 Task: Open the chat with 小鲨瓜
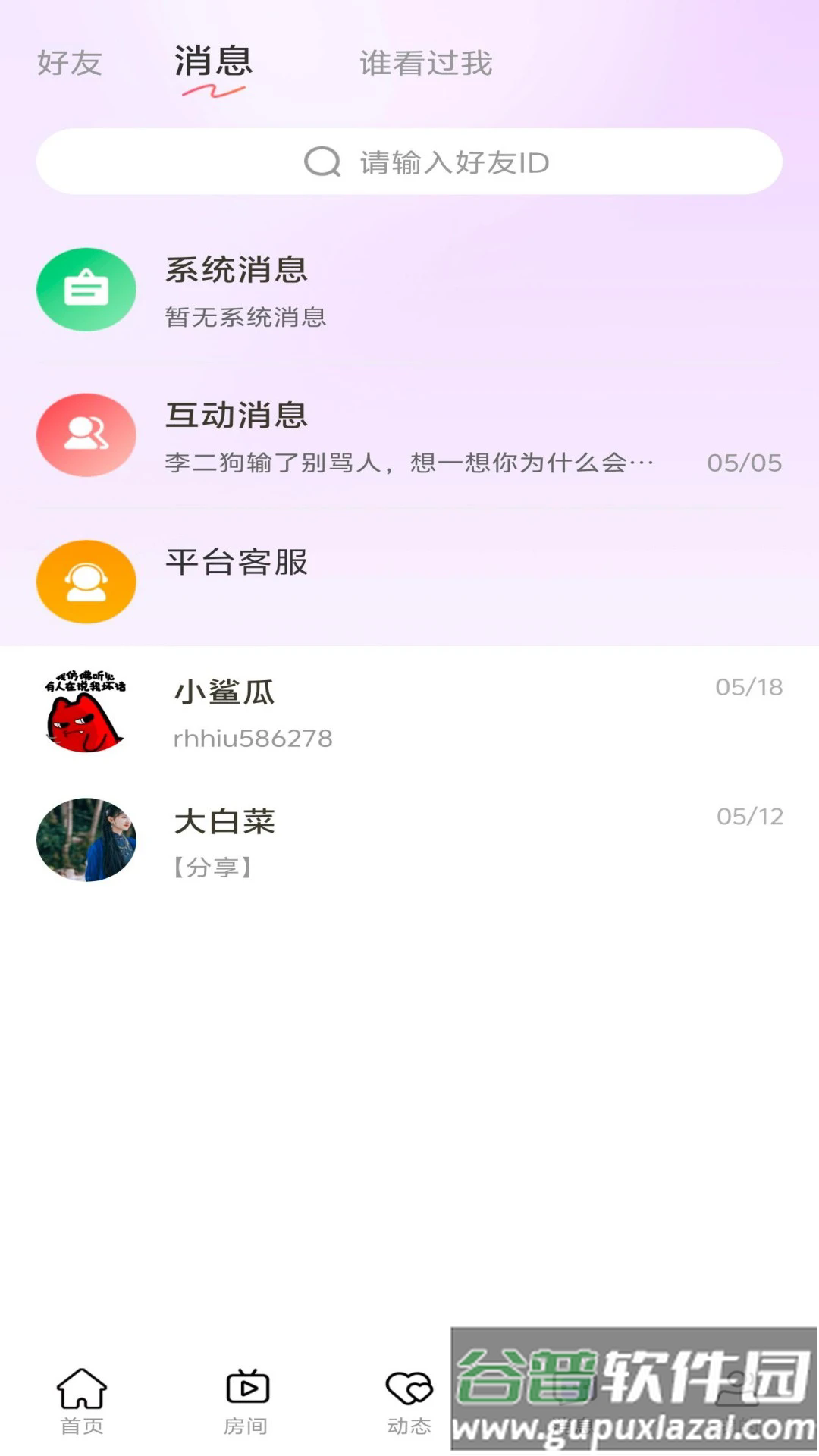click(409, 711)
